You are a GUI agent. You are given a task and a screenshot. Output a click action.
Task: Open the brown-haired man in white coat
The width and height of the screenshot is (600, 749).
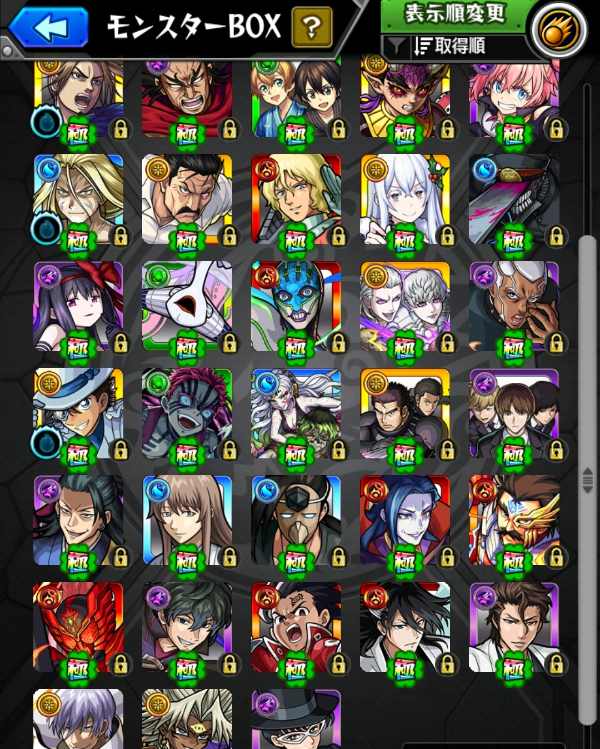513,627
